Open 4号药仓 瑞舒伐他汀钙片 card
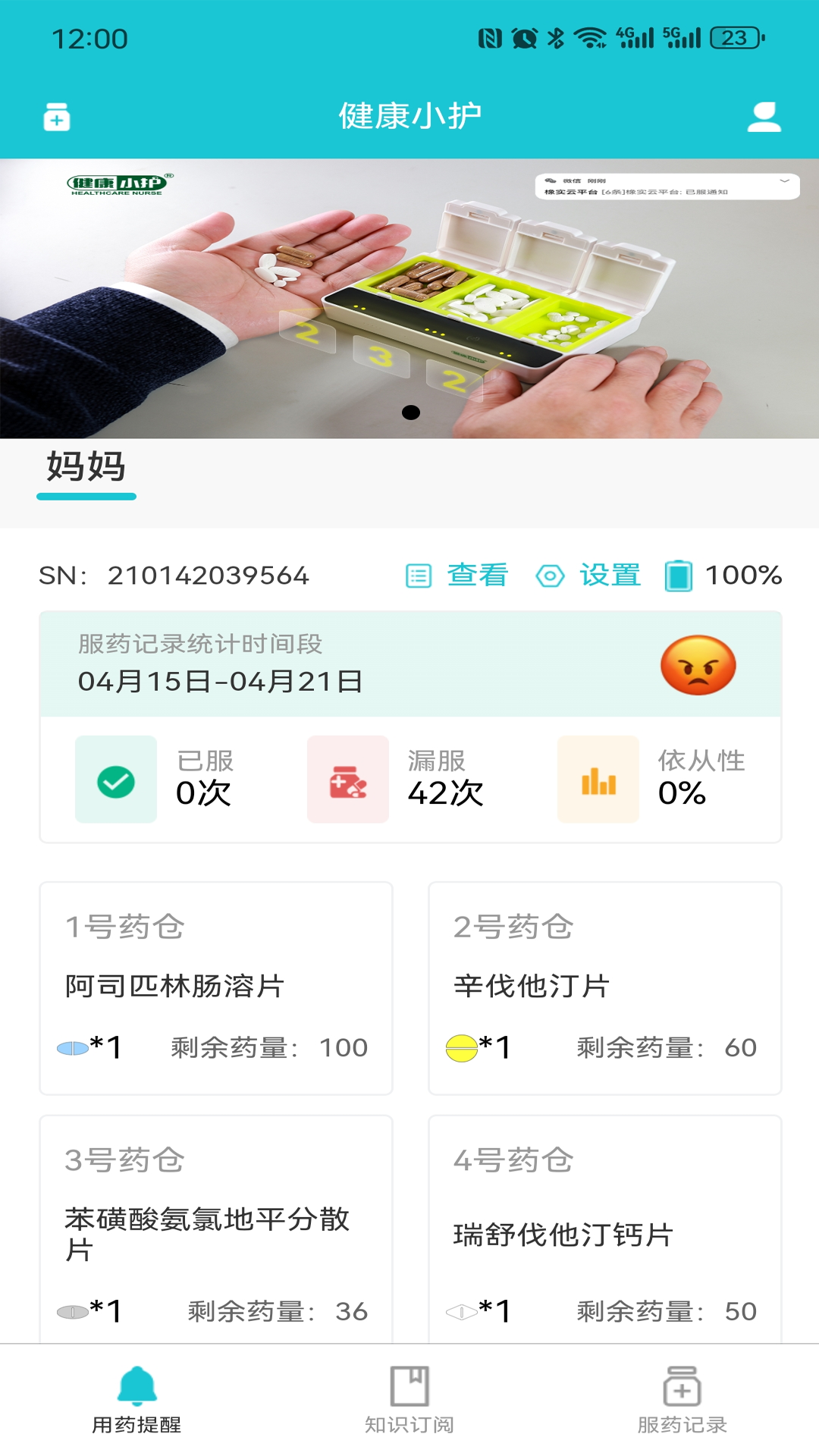Screen dimensions: 819x1456 tap(604, 1228)
